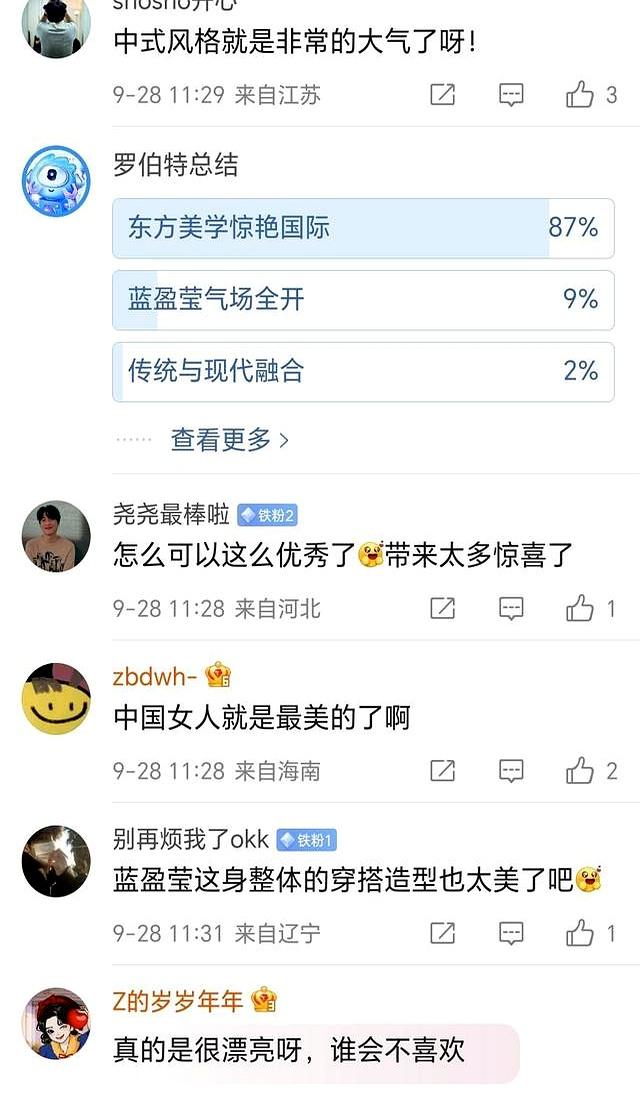Like 别再烦我了okk's comment
640x1104 pixels.
pyautogui.click(x=580, y=933)
